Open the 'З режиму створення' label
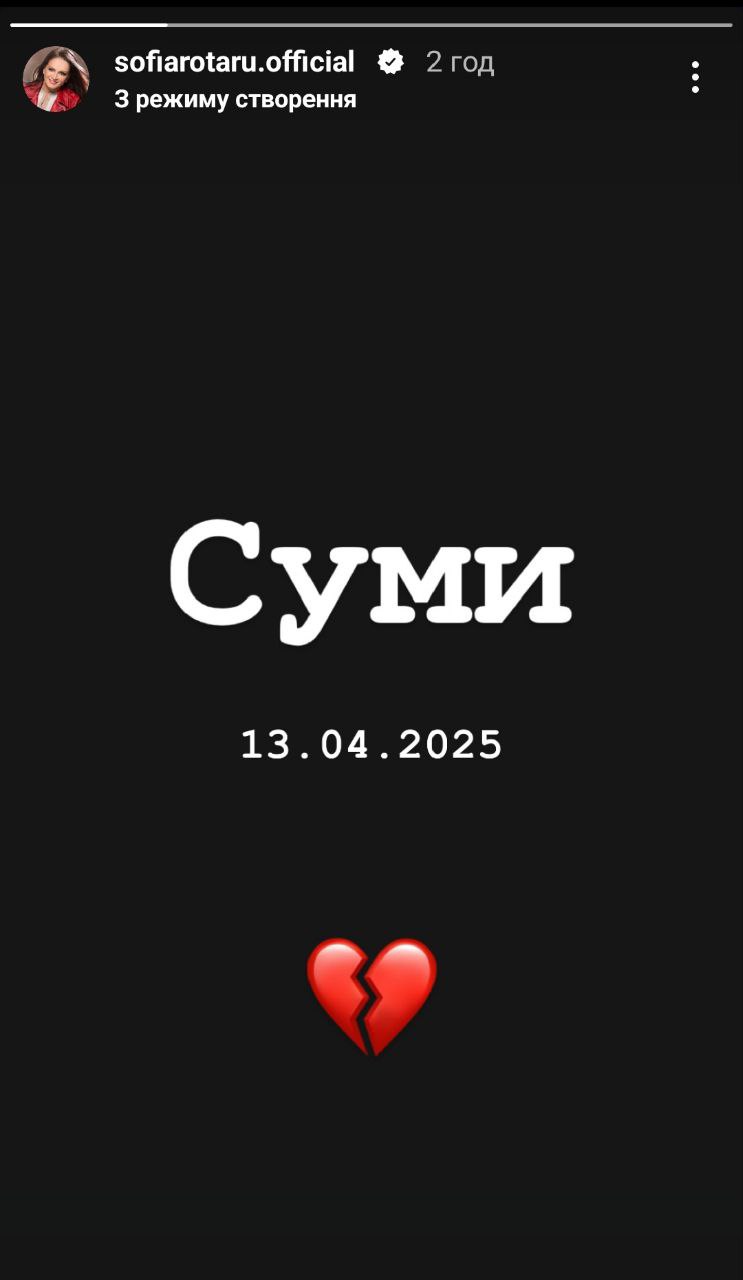This screenshot has height=1280, width=743. [235, 99]
